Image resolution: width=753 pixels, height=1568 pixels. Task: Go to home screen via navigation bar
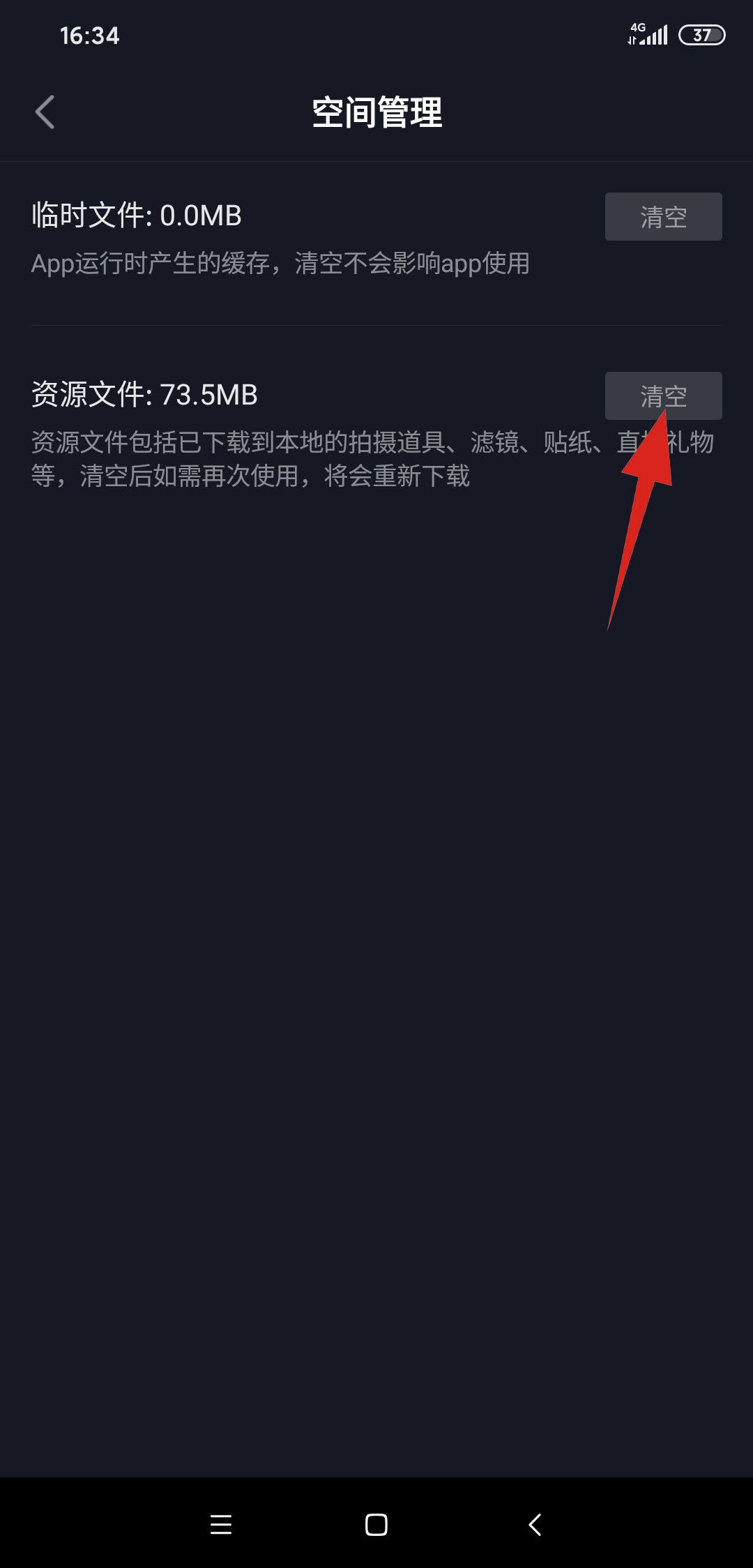[376, 1524]
